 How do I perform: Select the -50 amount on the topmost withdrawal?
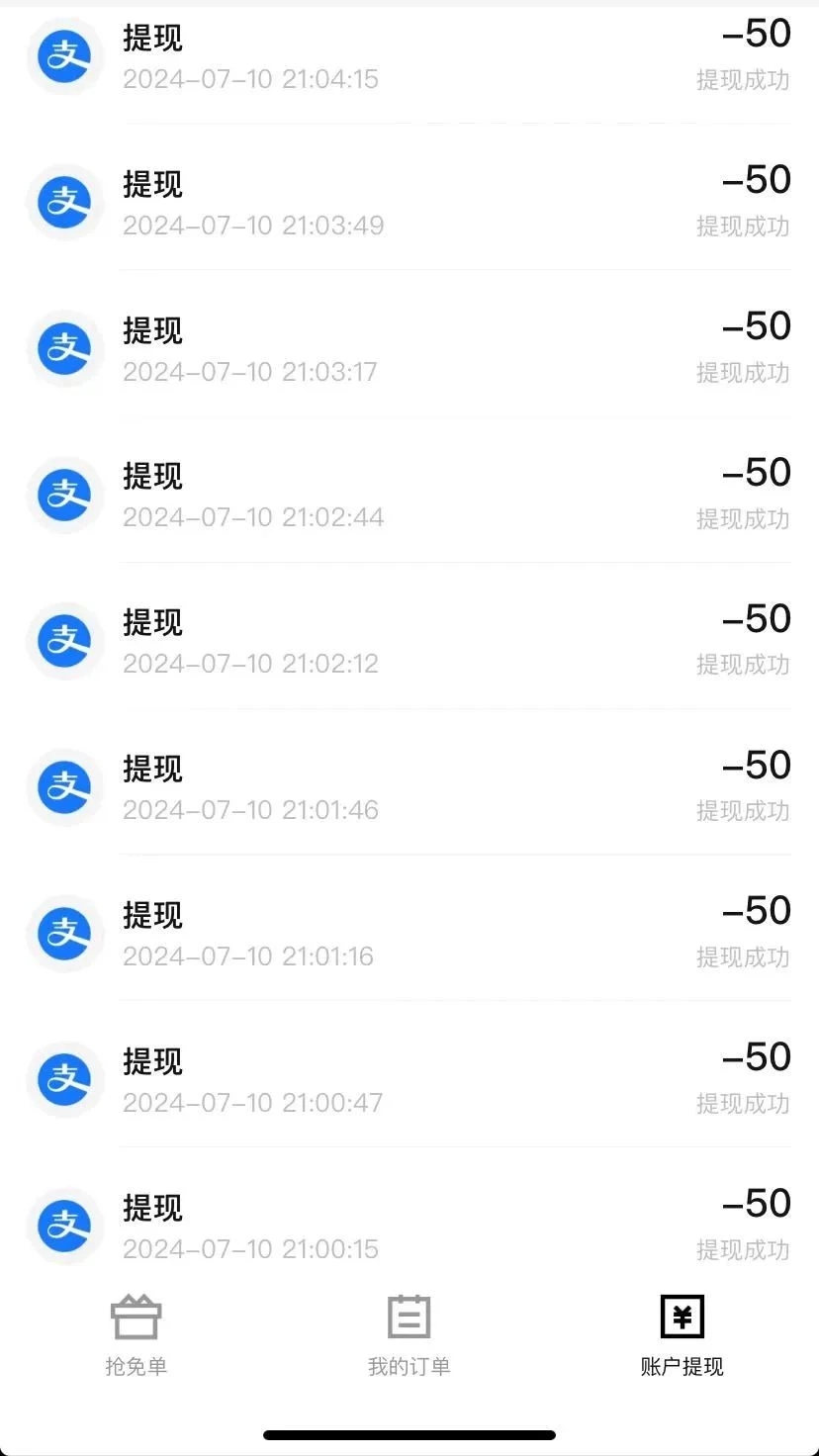pos(758,35)
